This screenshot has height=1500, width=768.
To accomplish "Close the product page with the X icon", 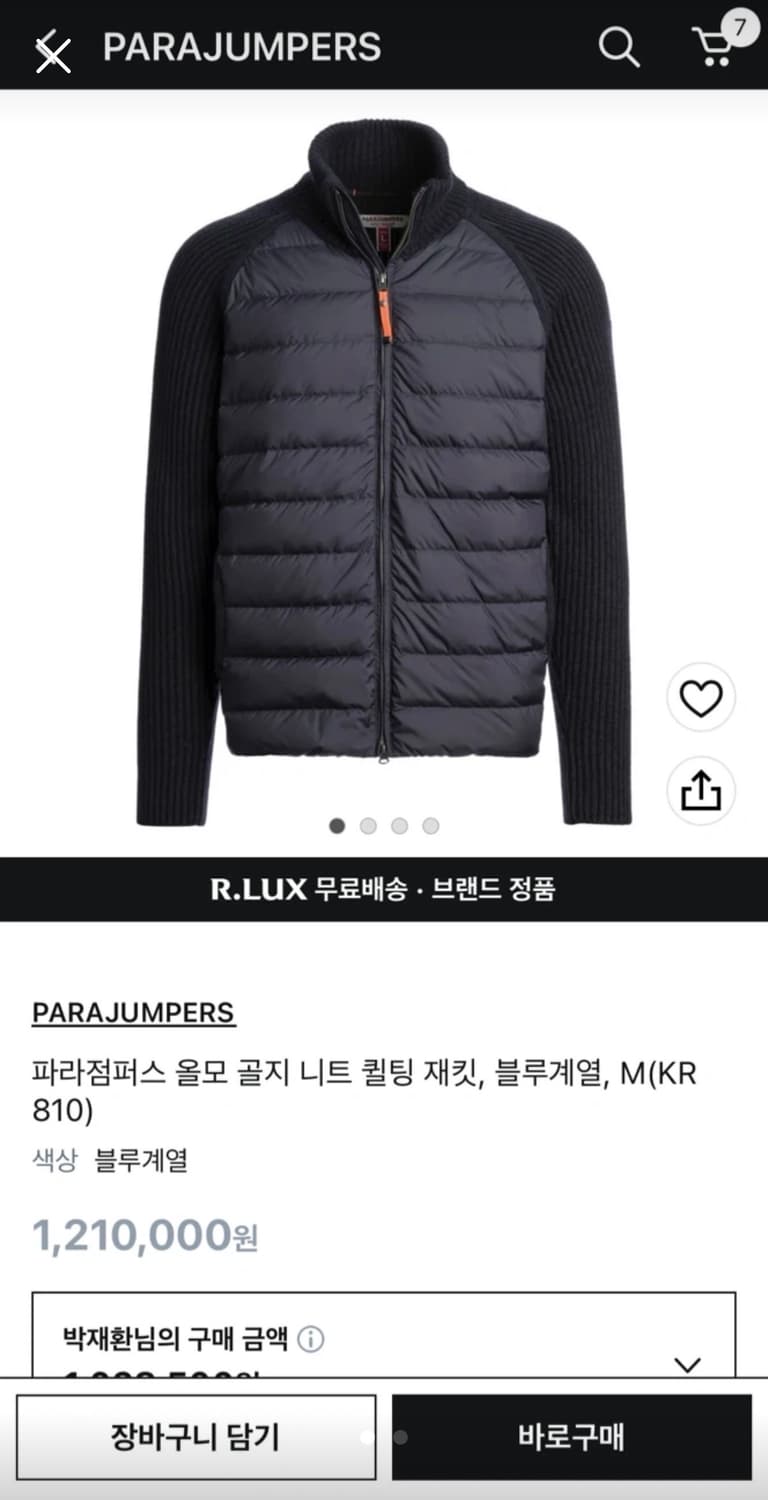I will coord(53,55).
